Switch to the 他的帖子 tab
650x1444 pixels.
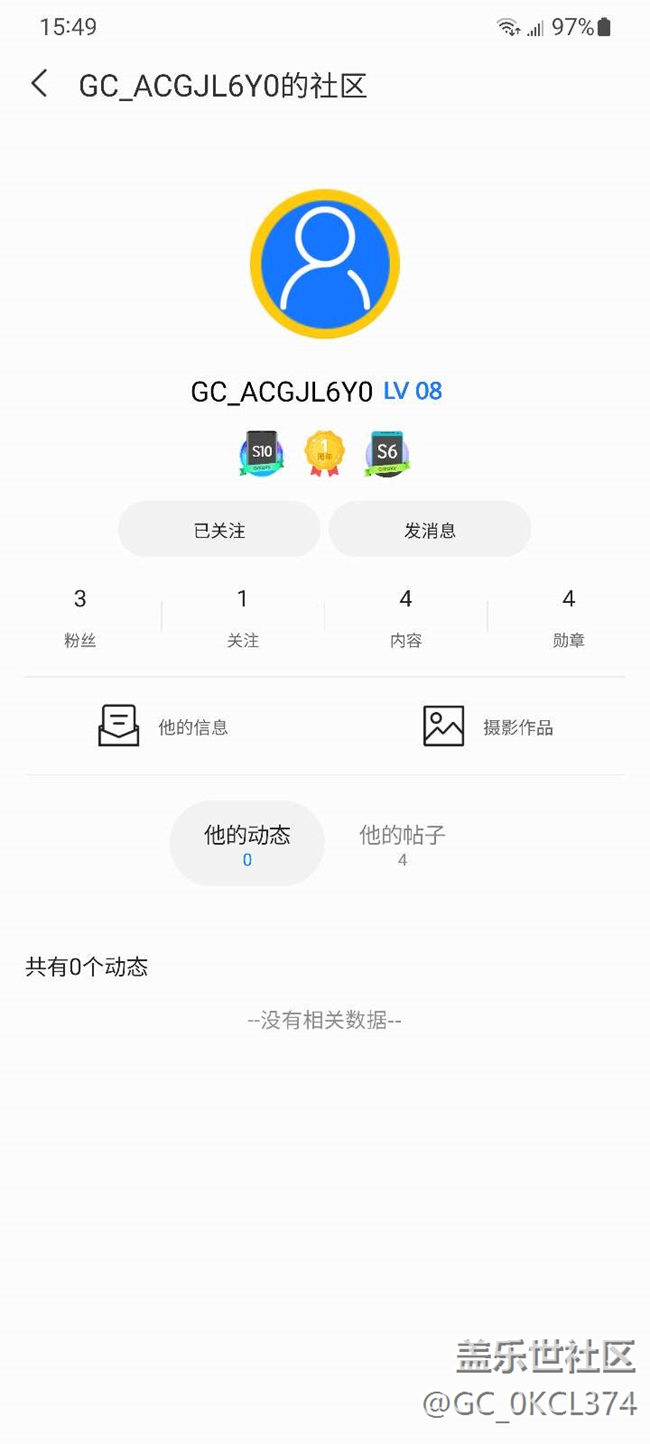pyautogui.click(x=402, y=843)
